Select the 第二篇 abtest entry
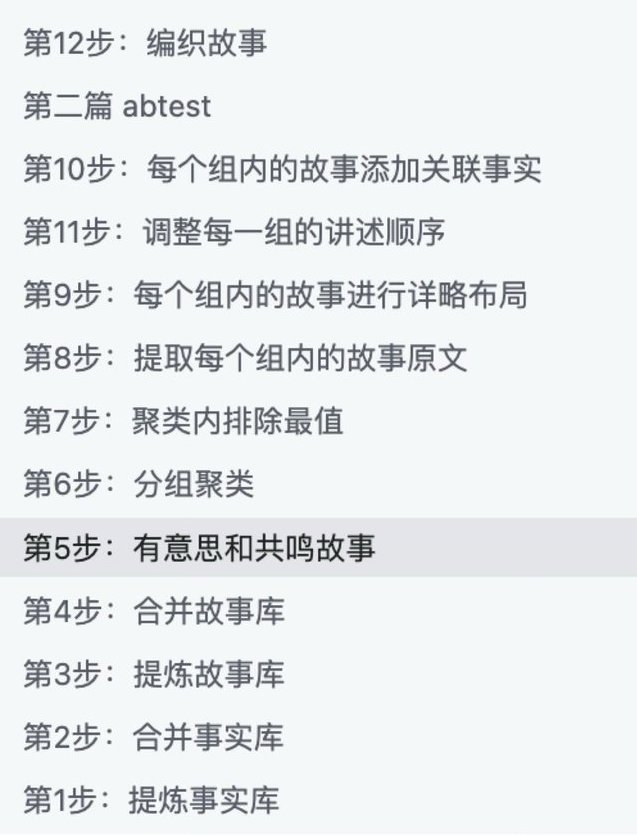The image size is (637, 835). tap(117, 106)
